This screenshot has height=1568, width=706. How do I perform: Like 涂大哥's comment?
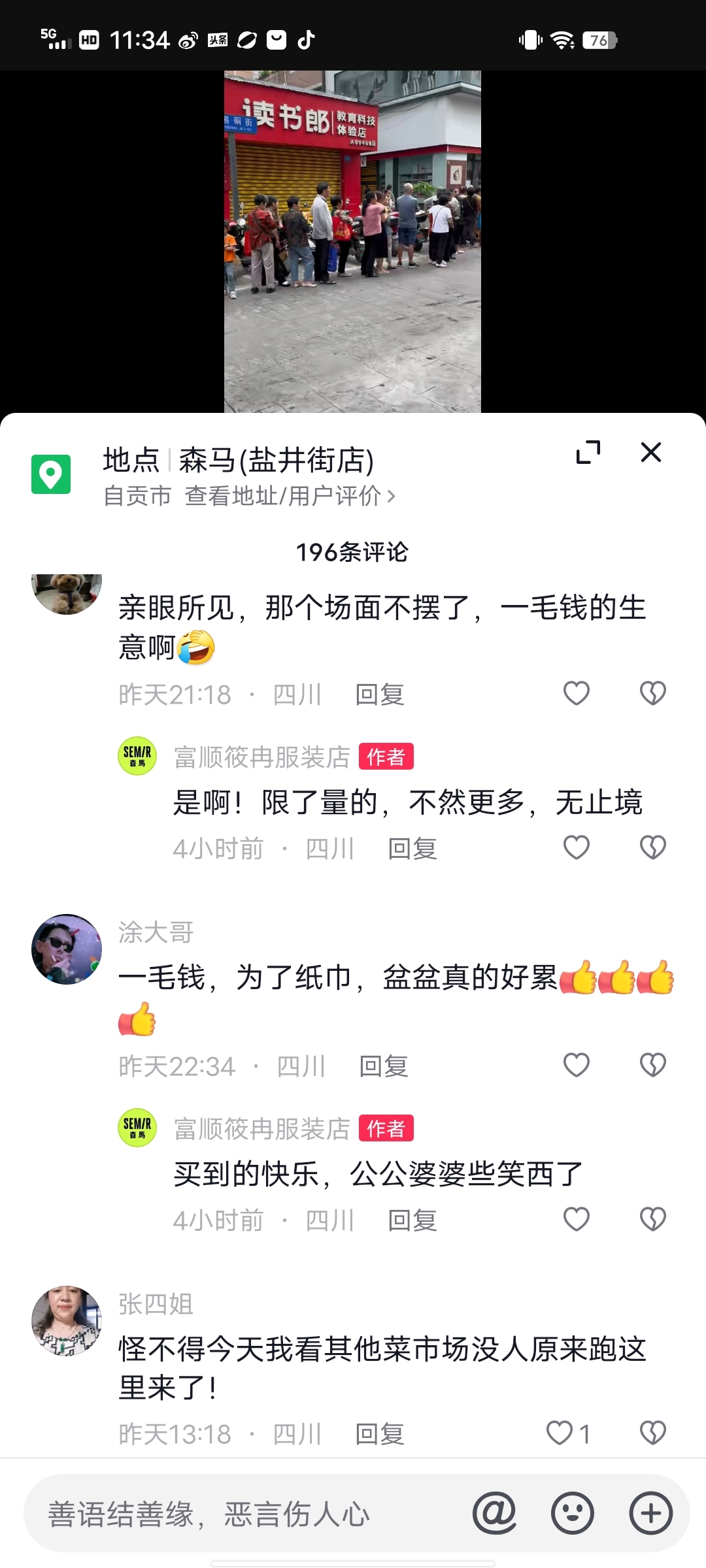click(x=576, y=1065)
